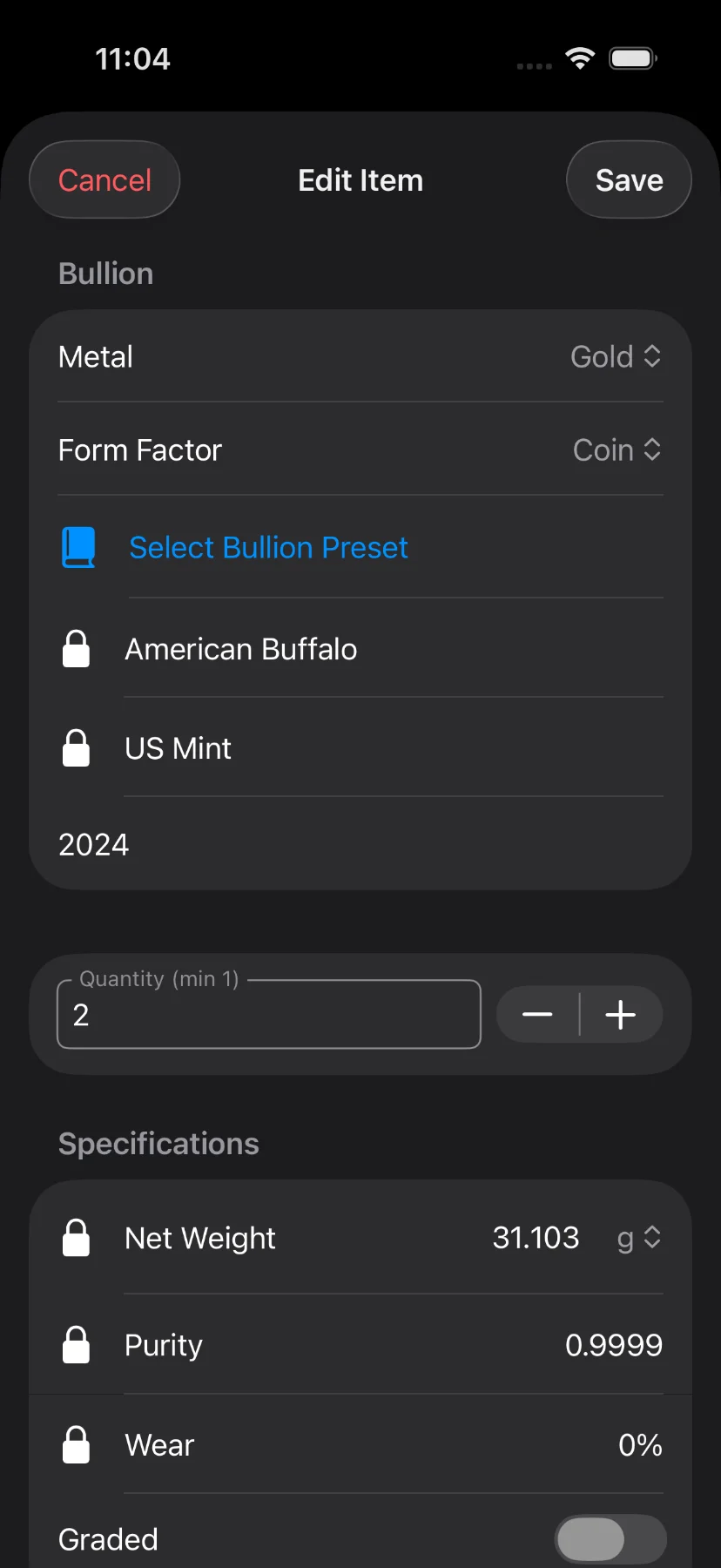
Task: Select Bullion Preset
Action: tap(268, 547)
